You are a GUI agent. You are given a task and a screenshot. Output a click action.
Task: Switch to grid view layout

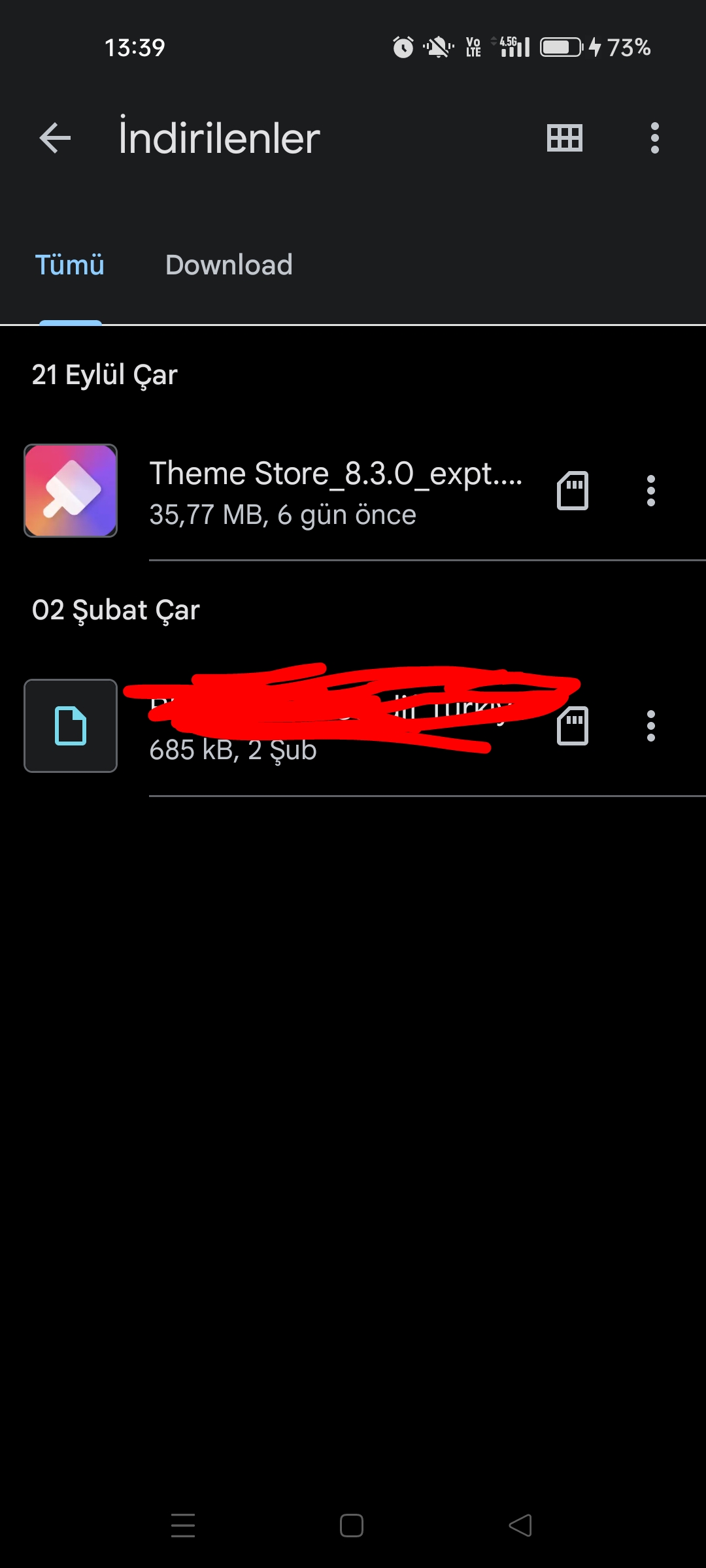click(565, 138)
